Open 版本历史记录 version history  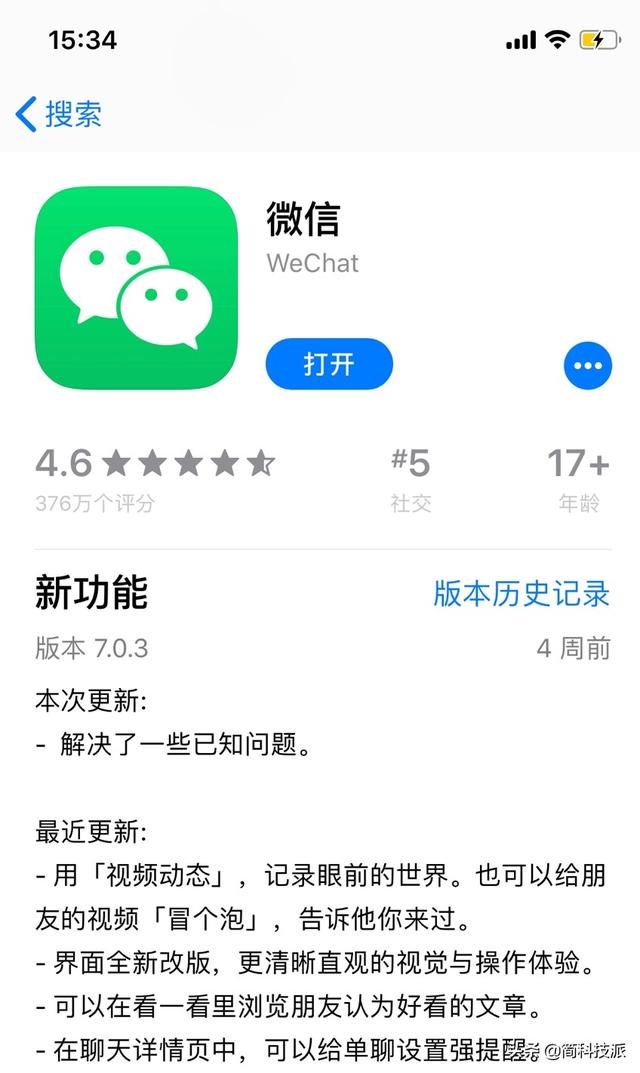click(x=522, y=593)
